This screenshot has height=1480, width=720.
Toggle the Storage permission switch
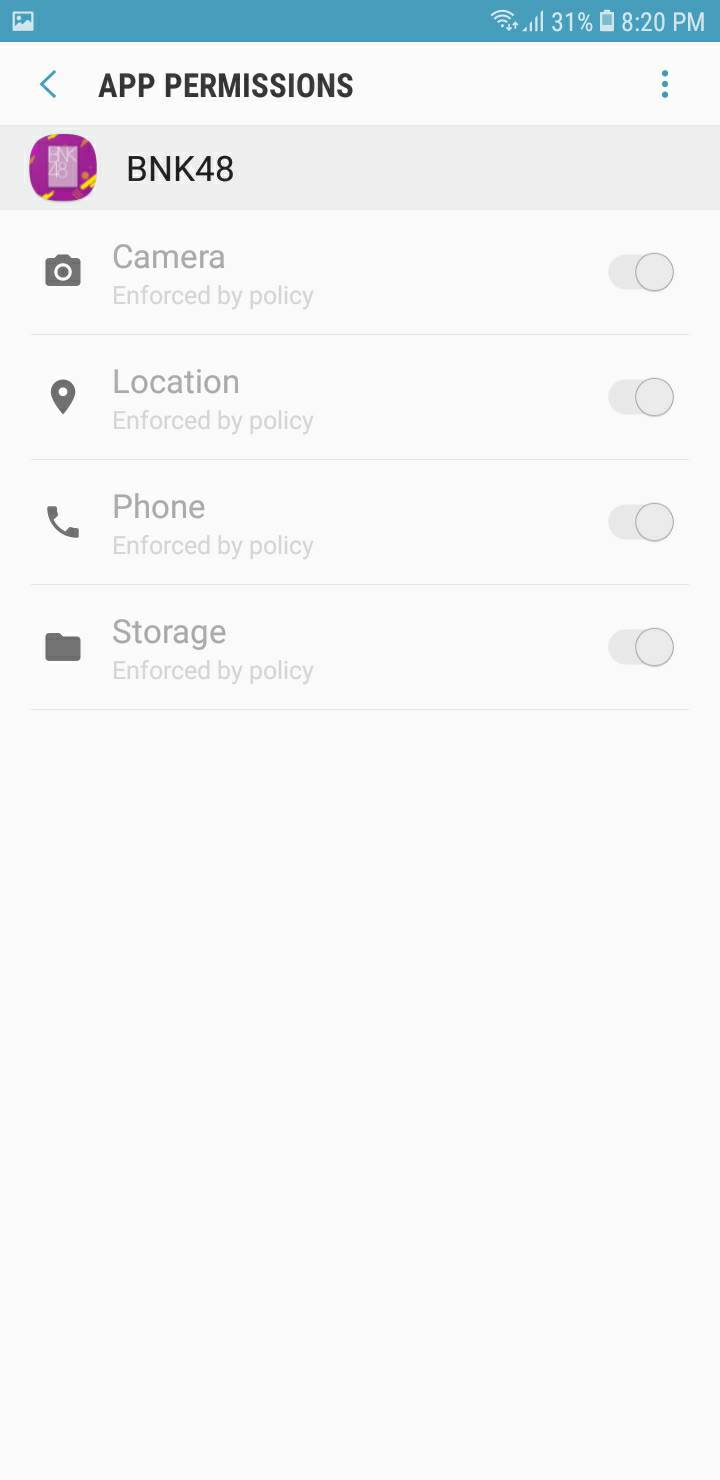(x=641, y=647)
